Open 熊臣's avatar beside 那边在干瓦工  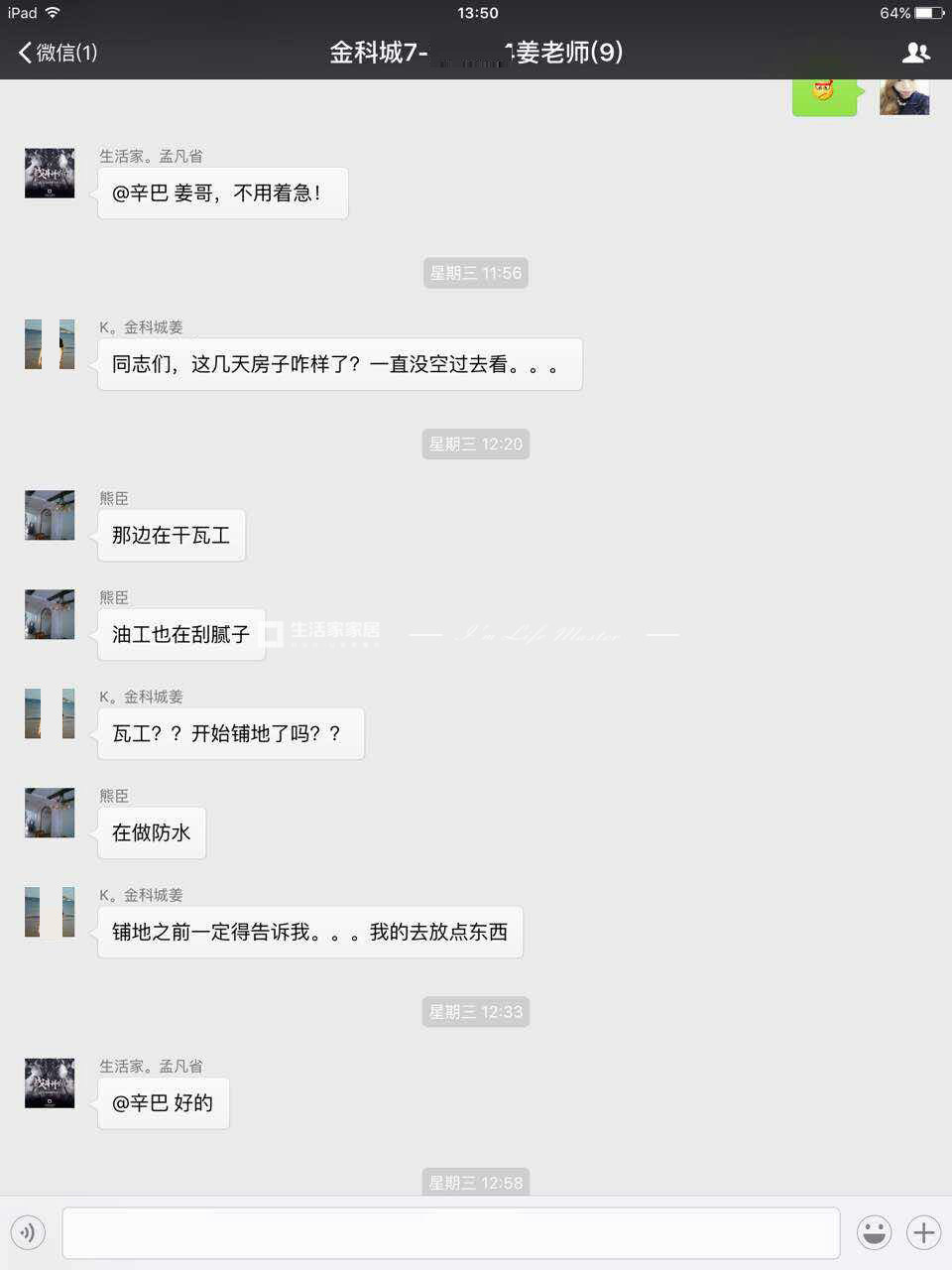click(50, 515)
